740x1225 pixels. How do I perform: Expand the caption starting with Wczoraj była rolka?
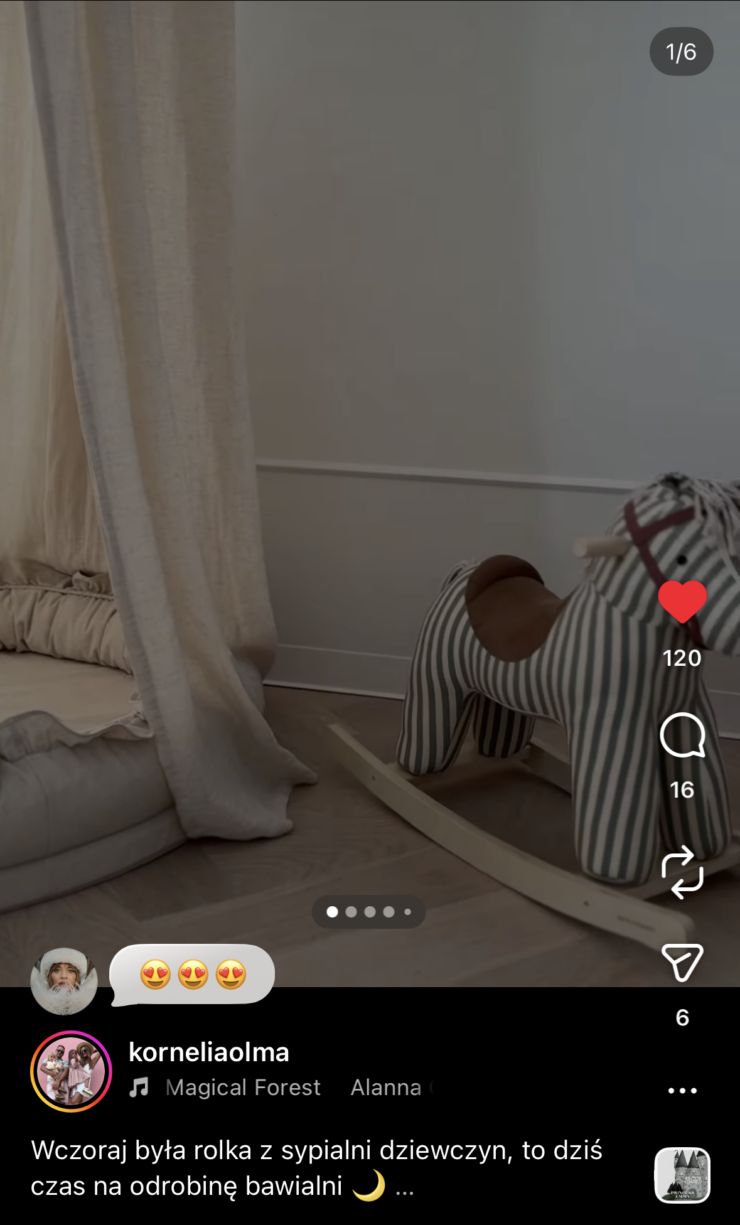tap(404, 1190)
